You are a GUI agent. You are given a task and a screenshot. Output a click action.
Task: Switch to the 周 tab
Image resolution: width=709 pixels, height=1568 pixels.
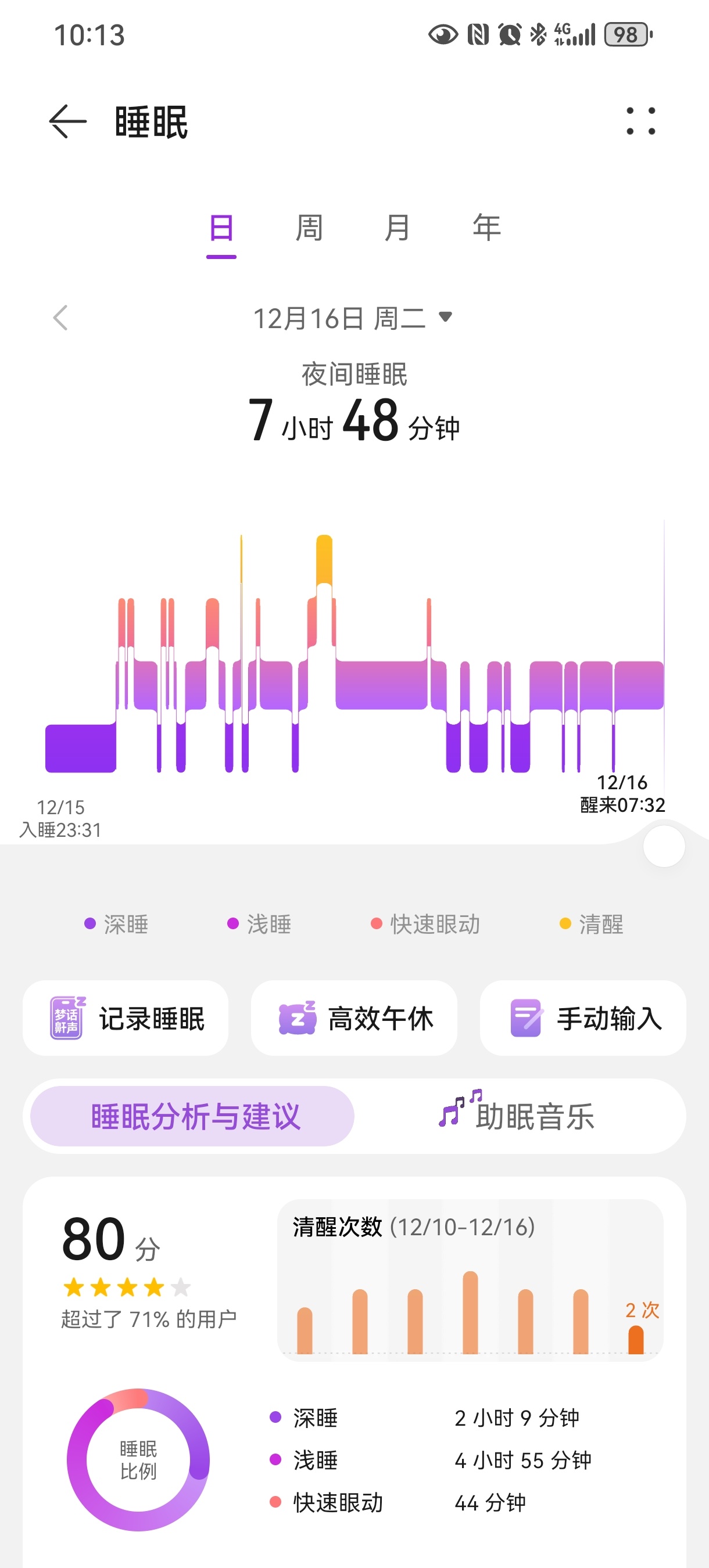[309, 229]
